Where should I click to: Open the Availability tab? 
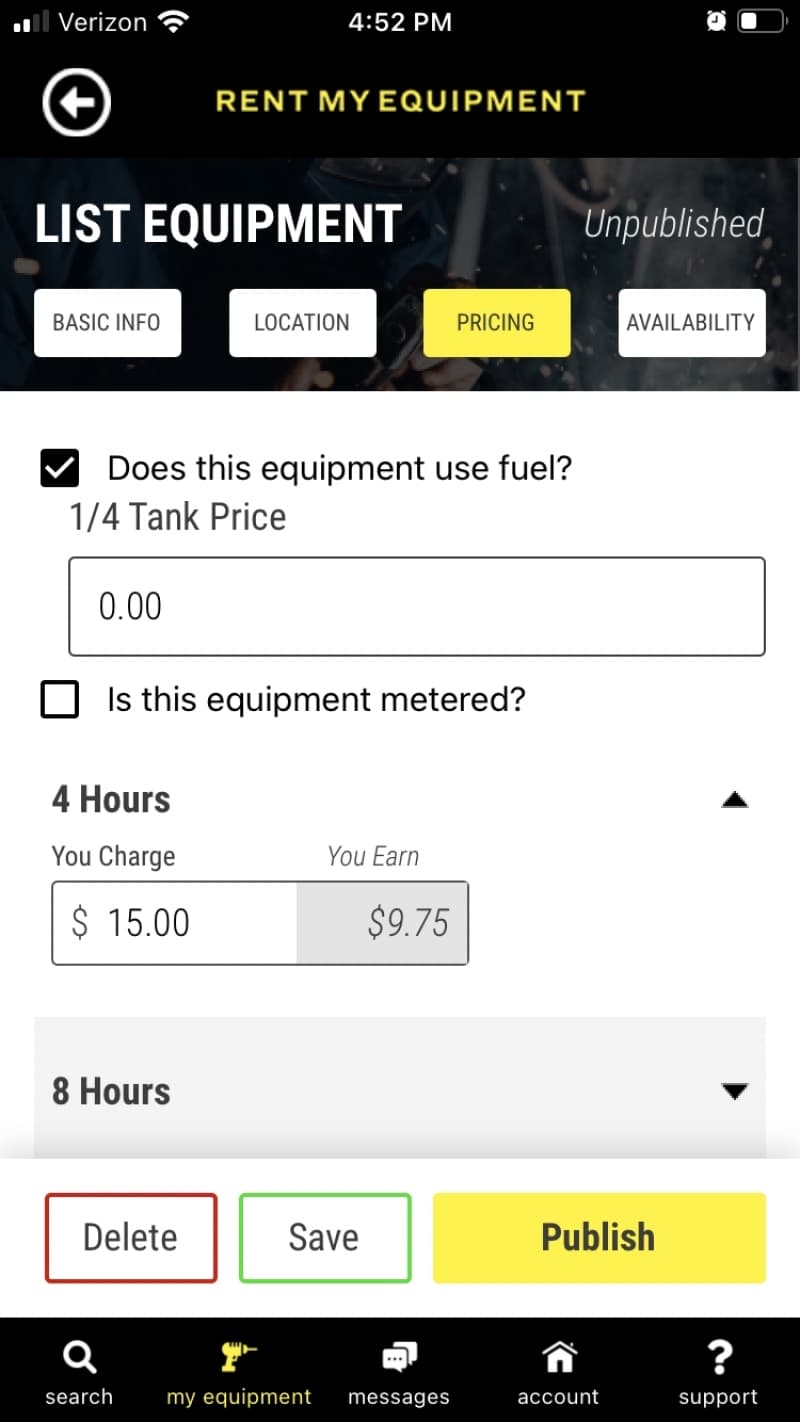click(x=691, y=323)
